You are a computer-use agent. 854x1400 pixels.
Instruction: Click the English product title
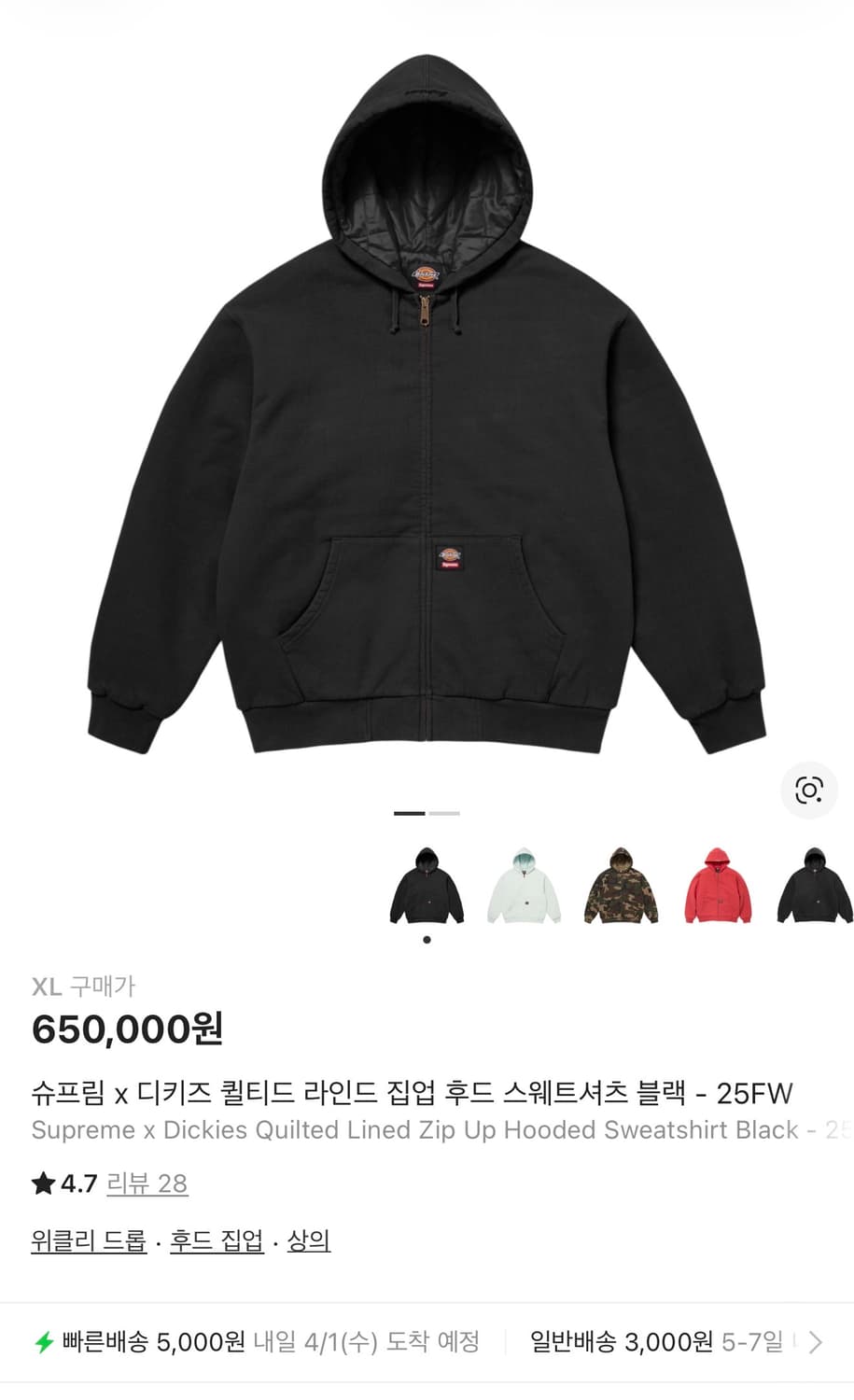pyautogui.click(x=411, y=1130)
